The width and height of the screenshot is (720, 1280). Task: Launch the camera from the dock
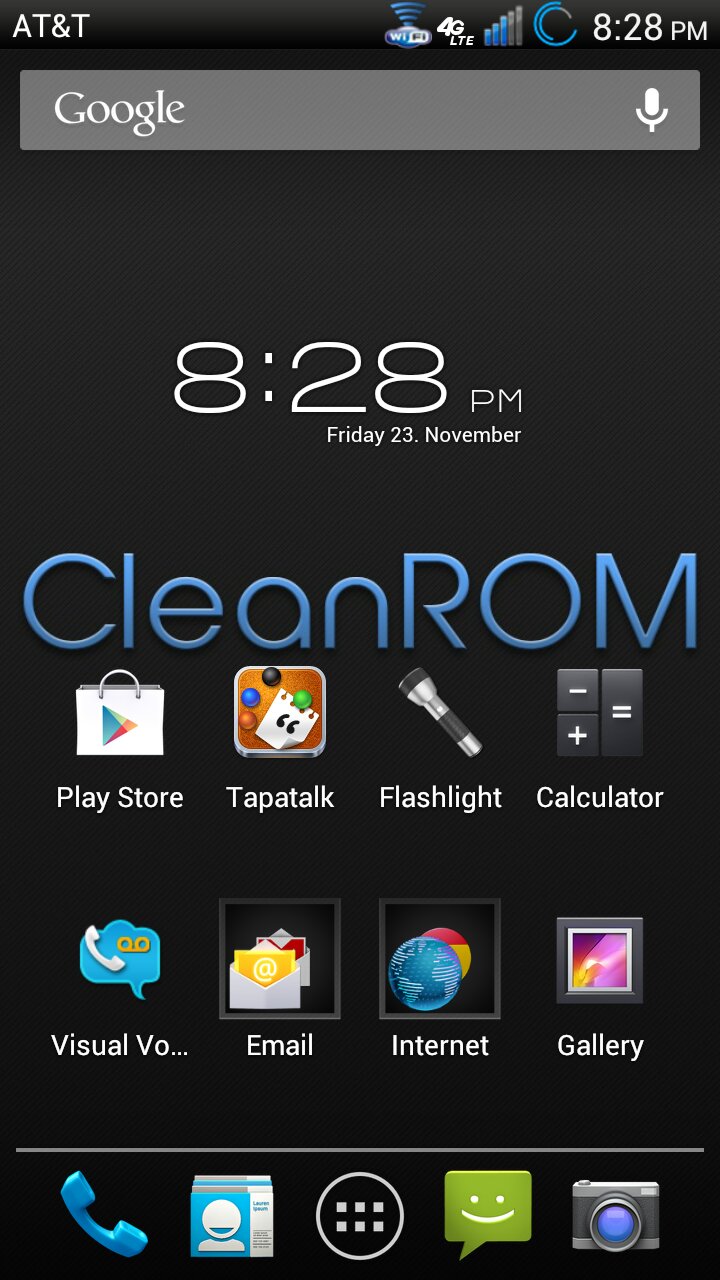click(616, 1215)
